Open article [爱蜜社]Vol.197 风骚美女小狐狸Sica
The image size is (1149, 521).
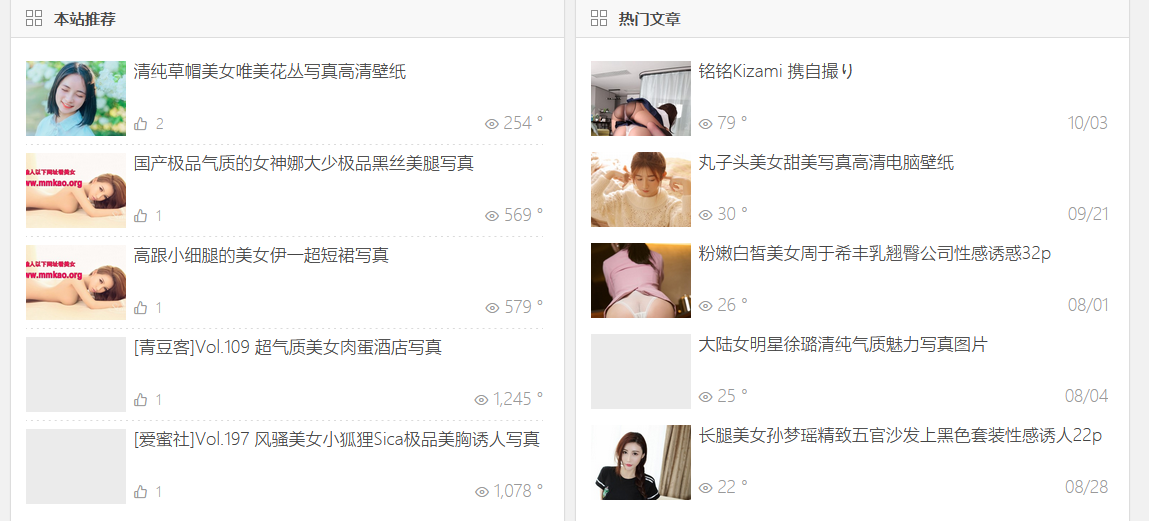[336, 440]
